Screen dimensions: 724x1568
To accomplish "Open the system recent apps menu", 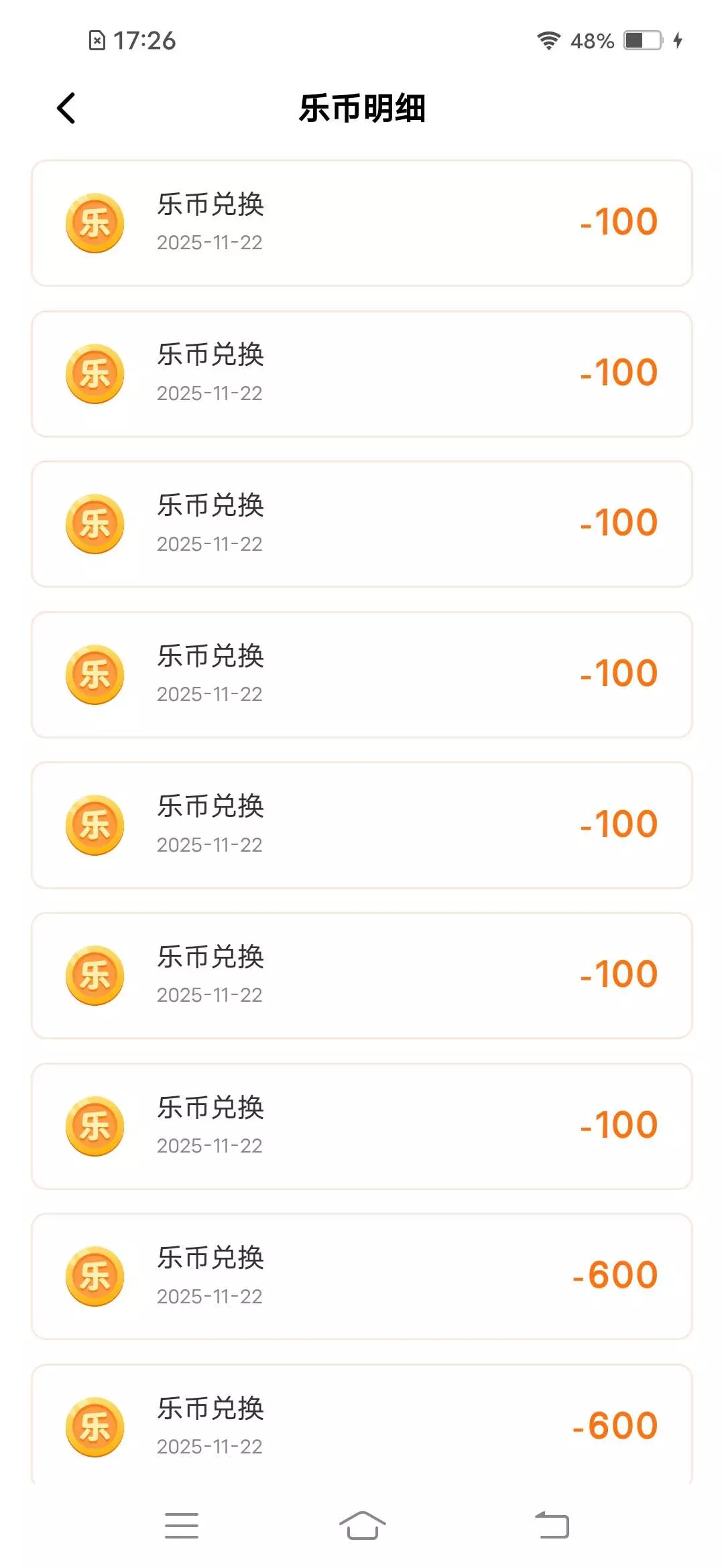I will 181,1525.
